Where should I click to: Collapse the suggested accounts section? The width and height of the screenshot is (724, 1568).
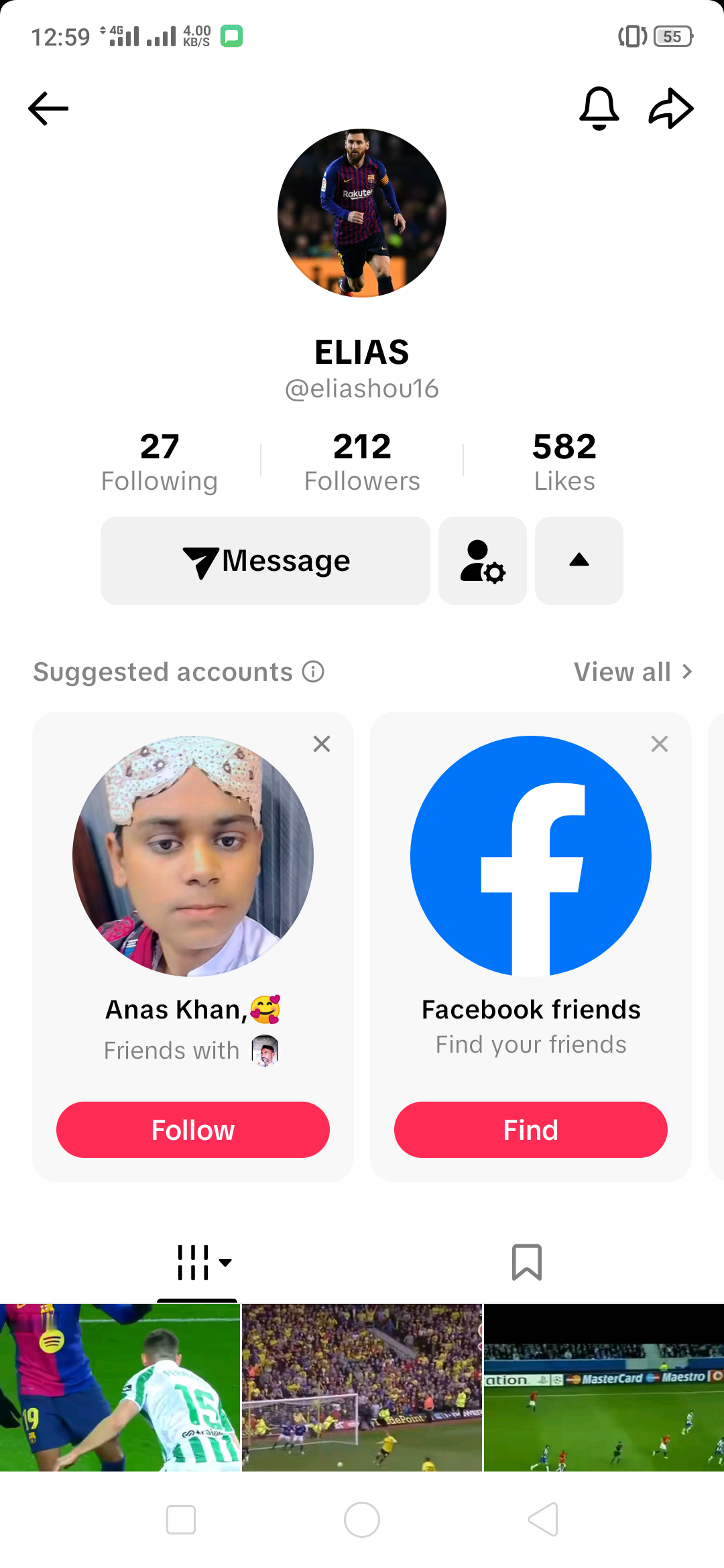pyautogui.click(x=579, y=561)
